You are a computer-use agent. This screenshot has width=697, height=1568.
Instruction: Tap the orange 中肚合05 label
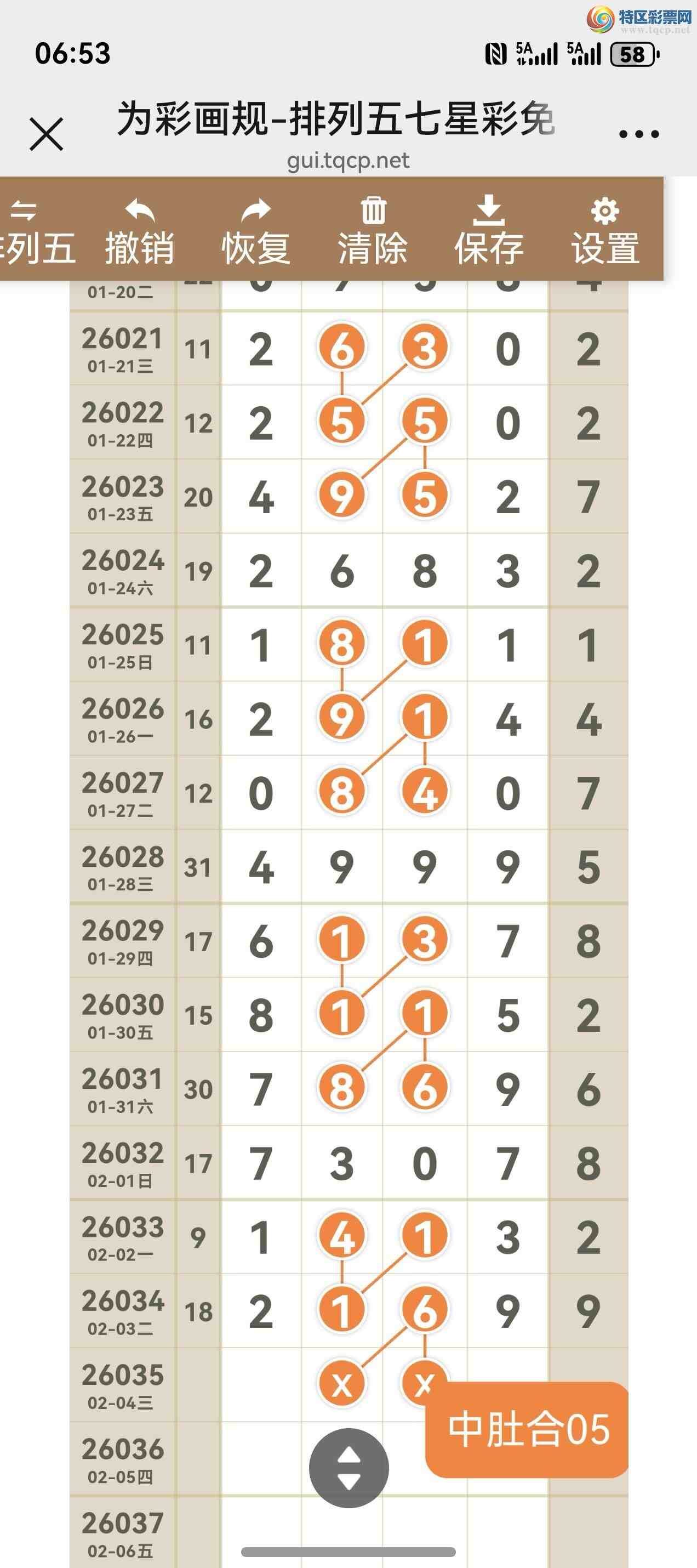527,1429
